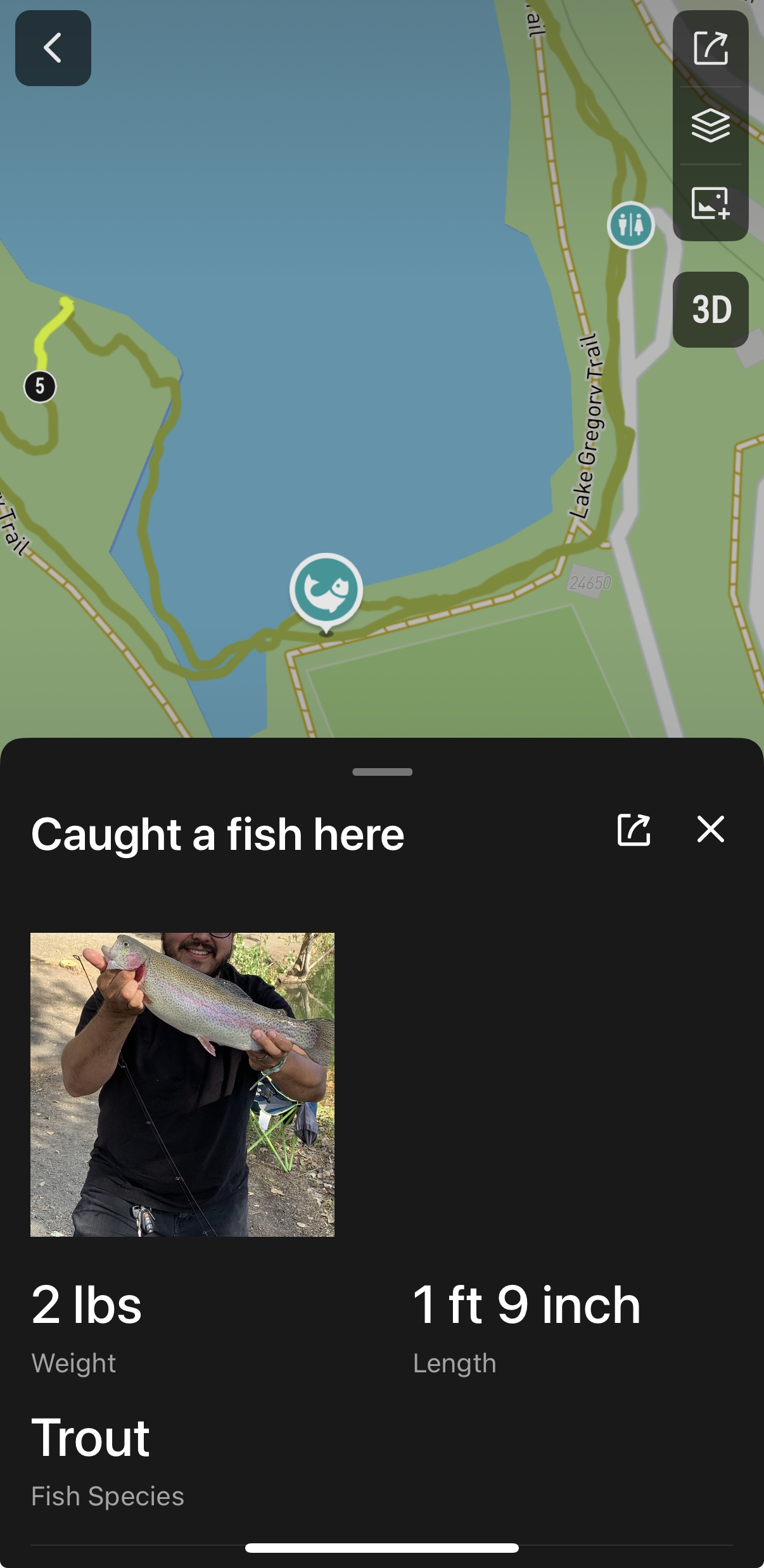Open the waypoint title Caught a fish here
This screenshot has height=1568, width=764.
(217, 833)
